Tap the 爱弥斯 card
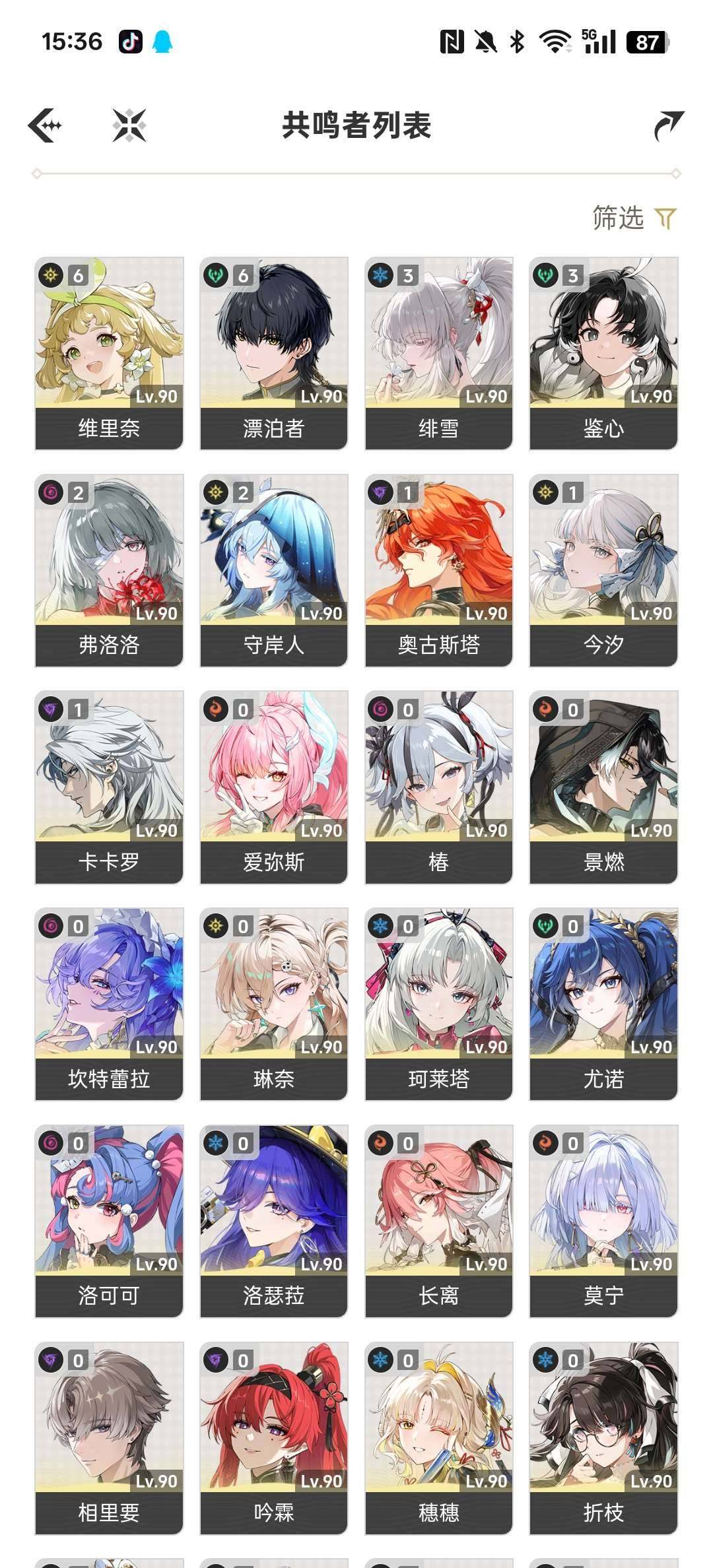The image size is (713, 1568). tap(274, 787)
